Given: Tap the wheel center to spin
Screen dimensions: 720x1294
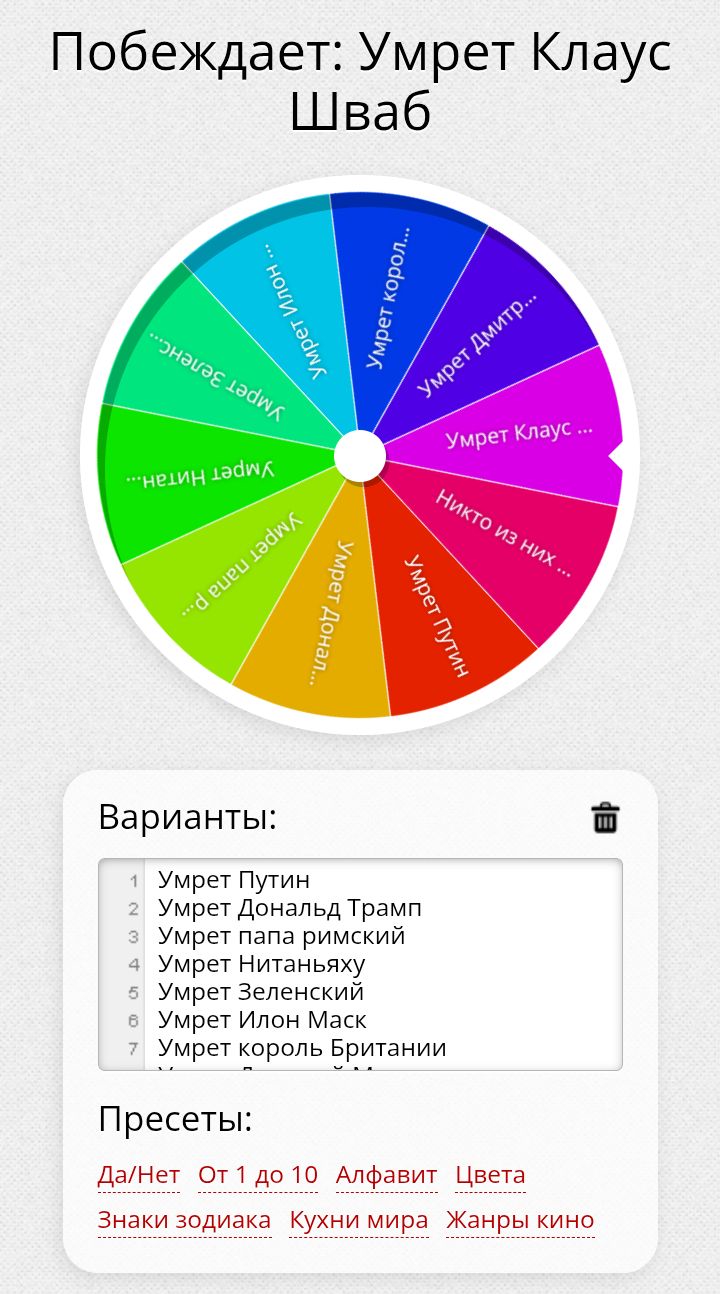Looking at the screenshot, I should click(360, 456).
